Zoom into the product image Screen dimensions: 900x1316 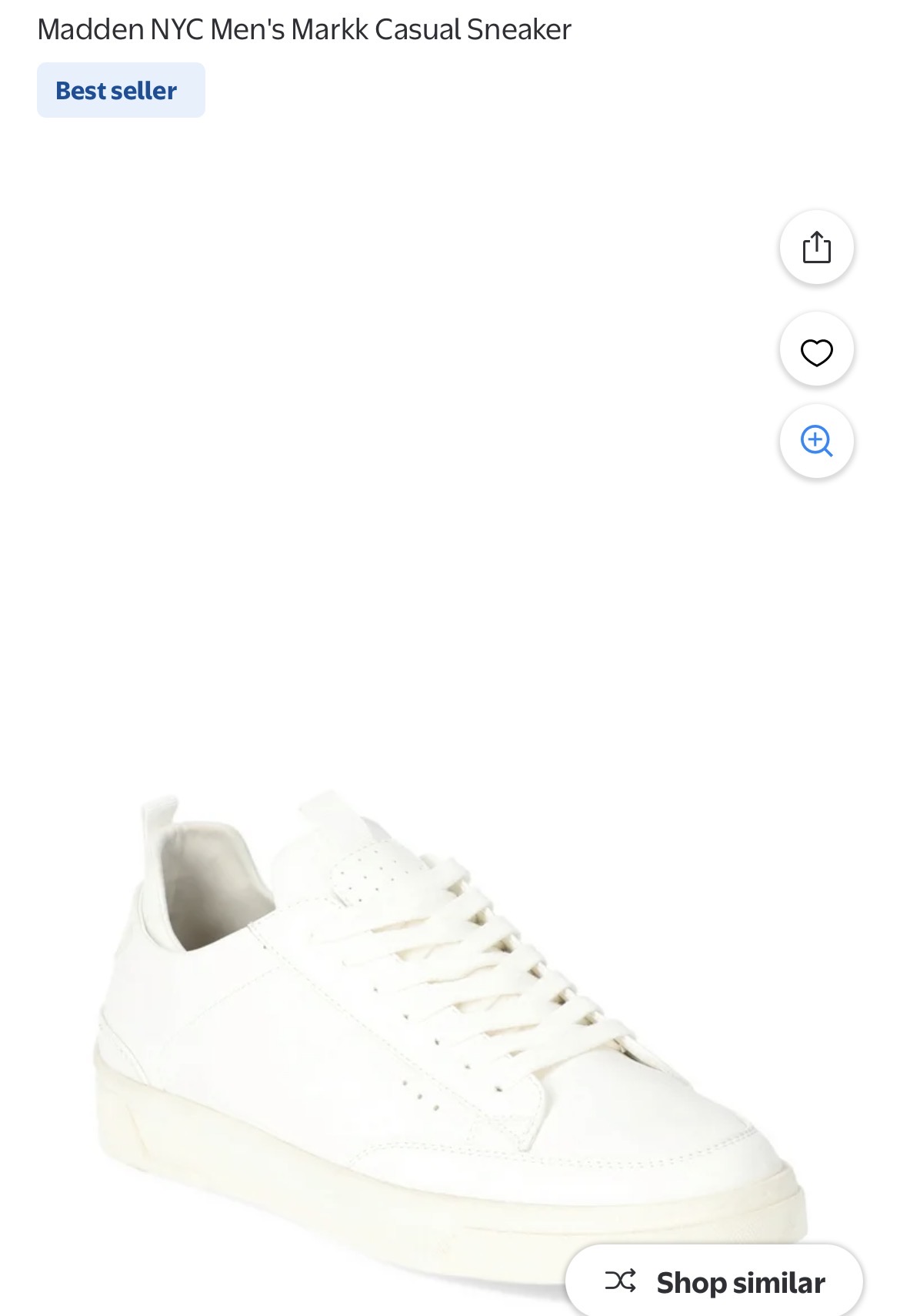tap(816, 441)
